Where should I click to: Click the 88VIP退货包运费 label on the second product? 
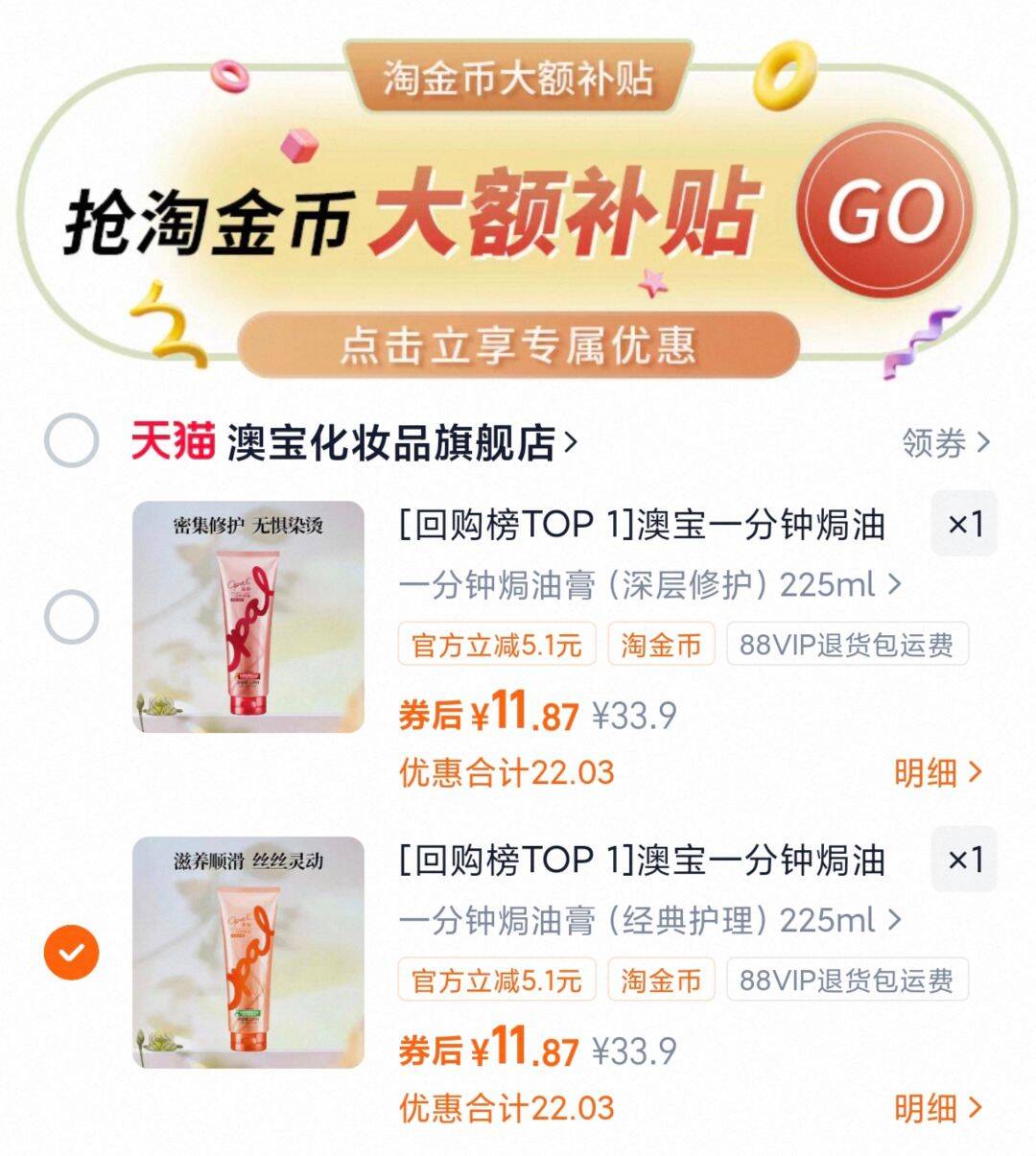point(849,981)
